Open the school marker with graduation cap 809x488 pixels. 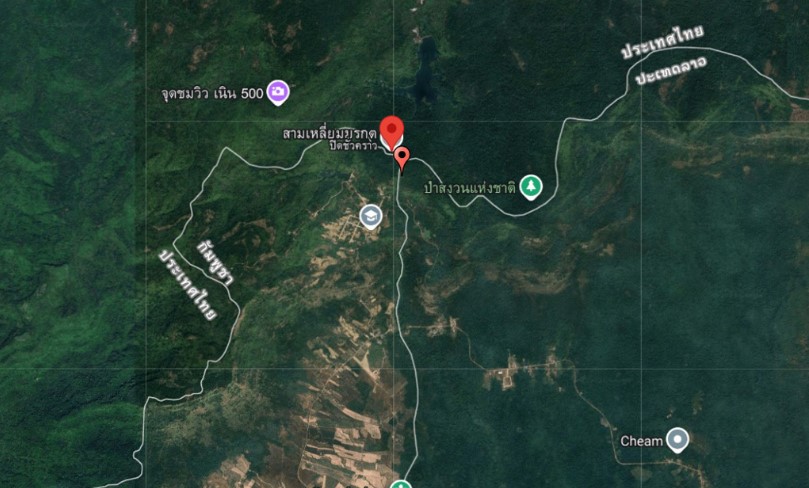click(371, 217)
